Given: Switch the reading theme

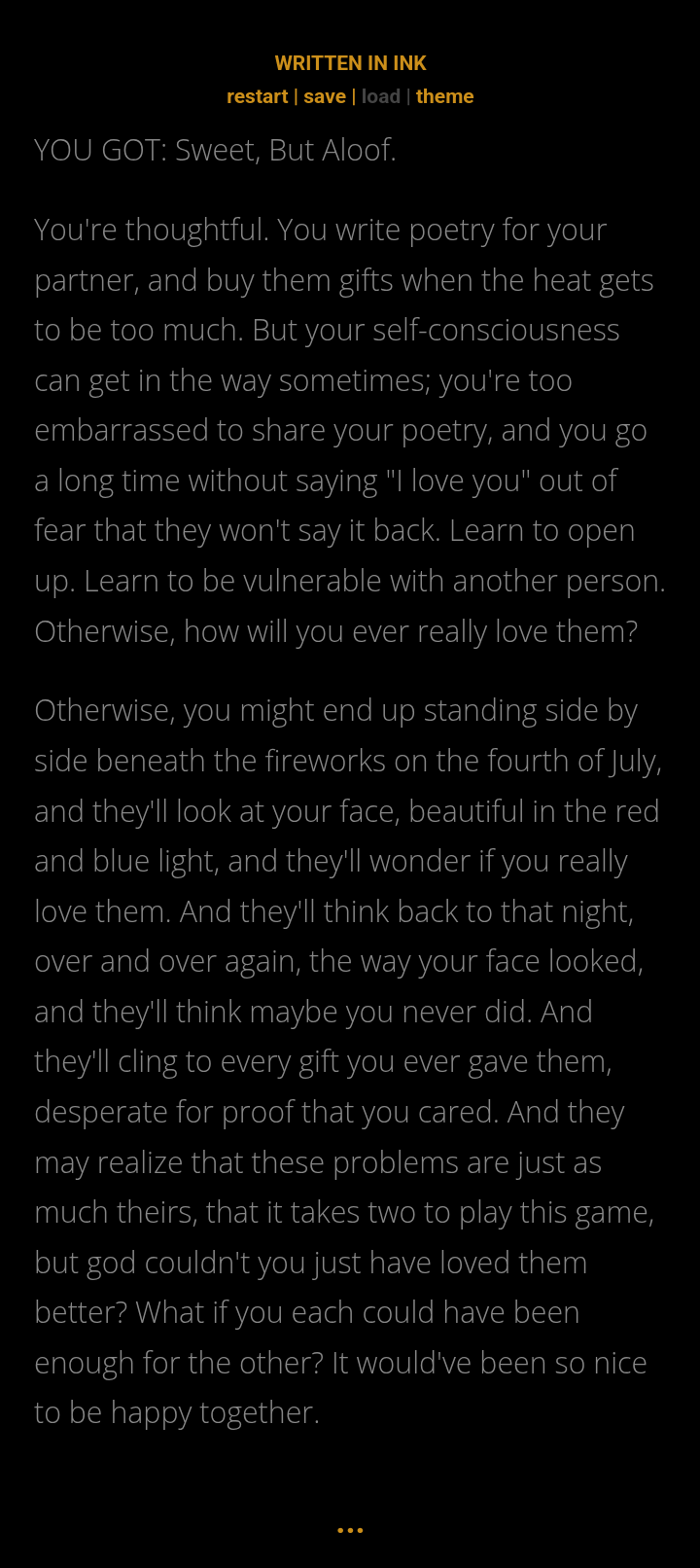Looking at the screenshot, I should point(444,96).
